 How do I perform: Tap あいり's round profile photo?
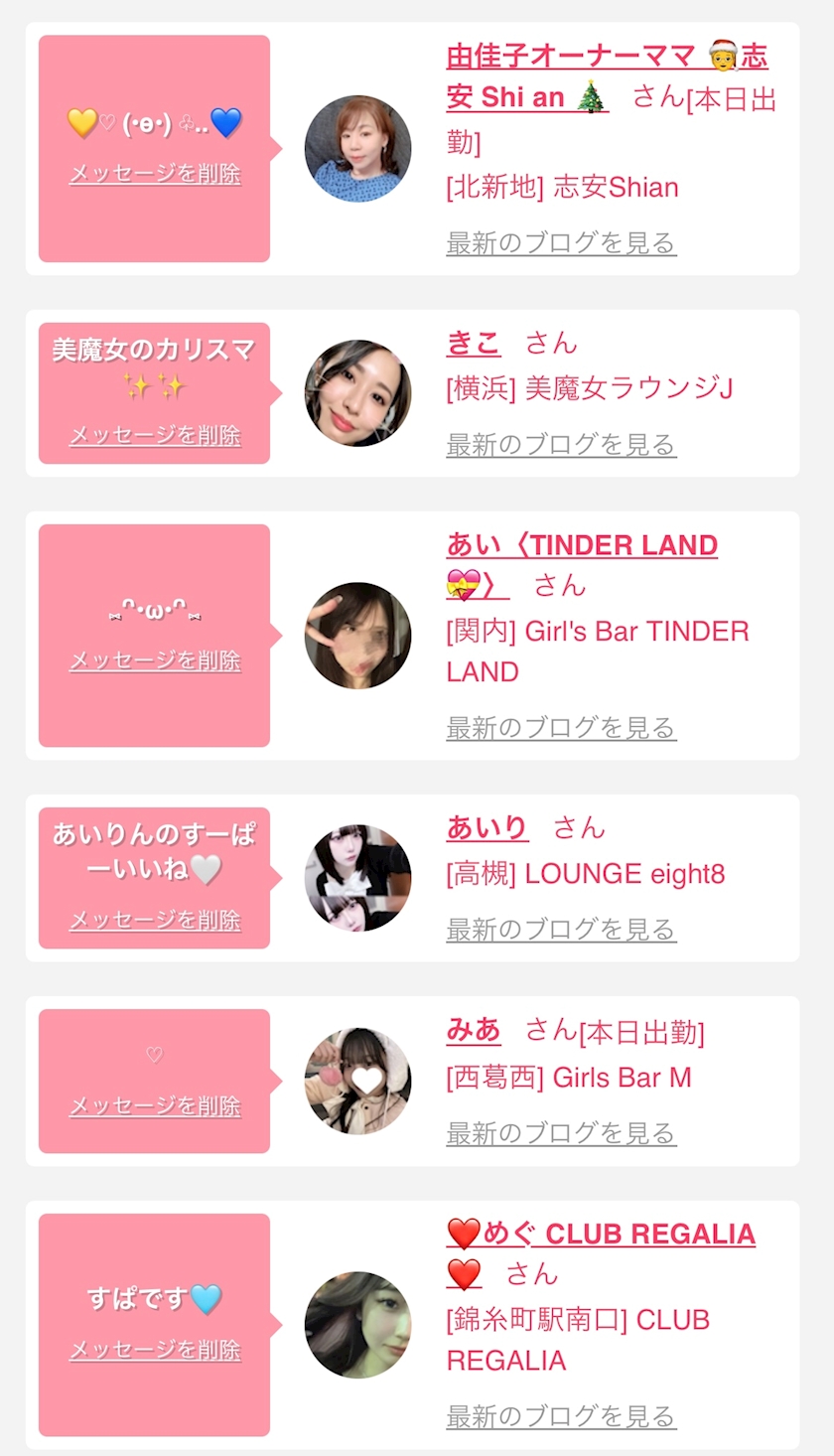[x=357, y=878]
